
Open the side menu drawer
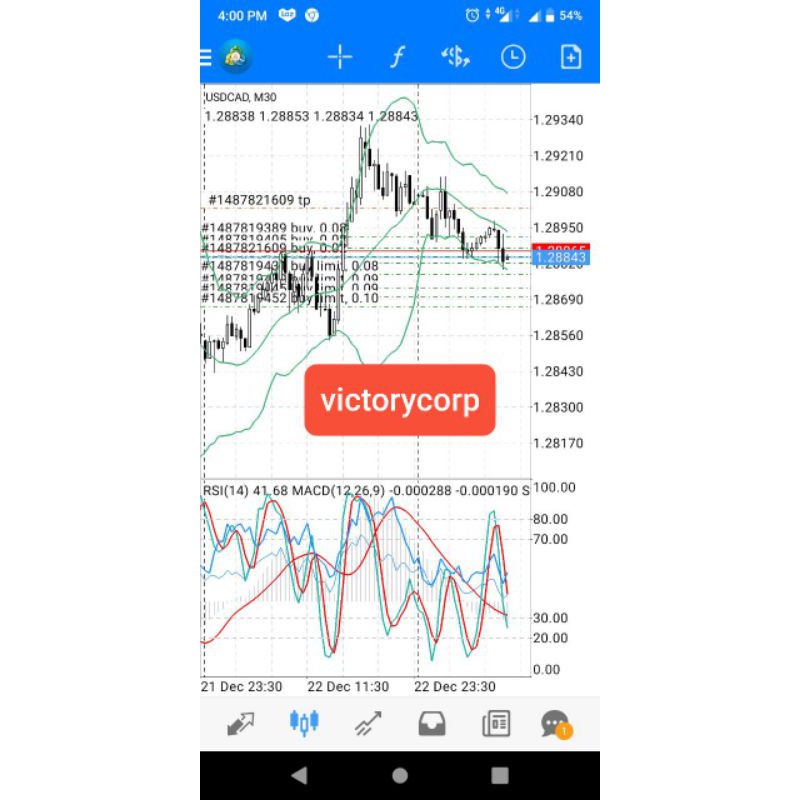tap(206, 57)
